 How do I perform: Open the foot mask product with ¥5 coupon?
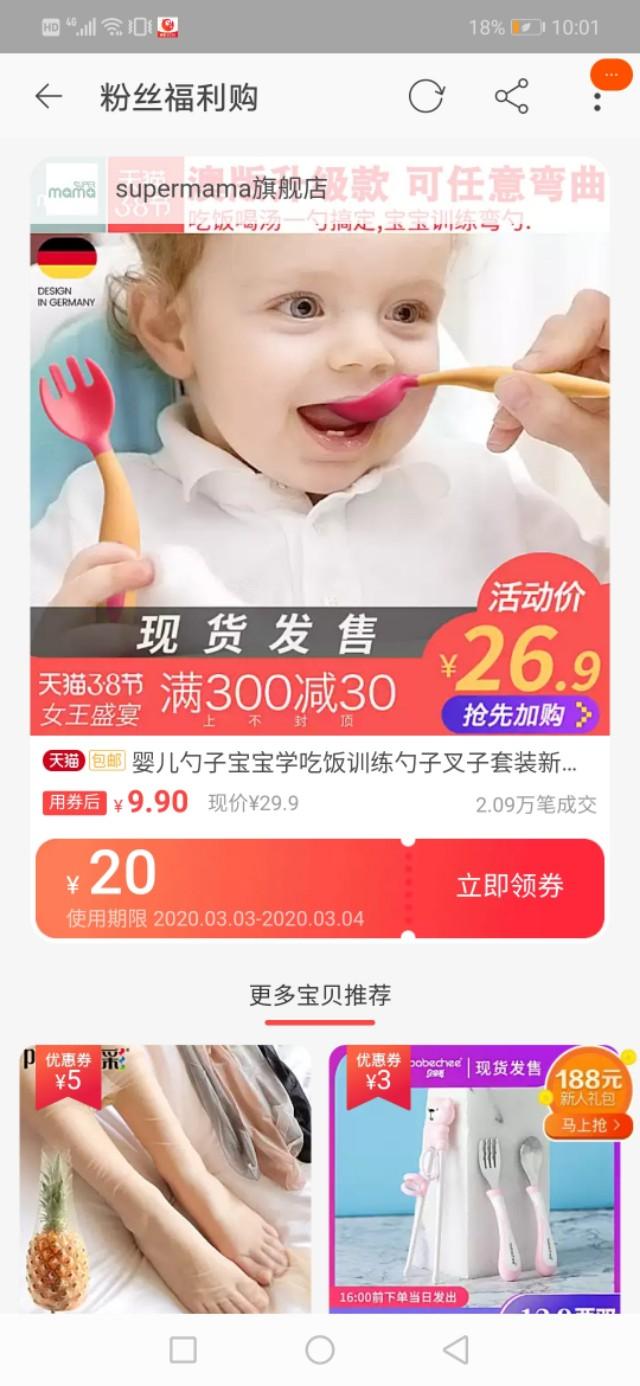point(165,1180)
